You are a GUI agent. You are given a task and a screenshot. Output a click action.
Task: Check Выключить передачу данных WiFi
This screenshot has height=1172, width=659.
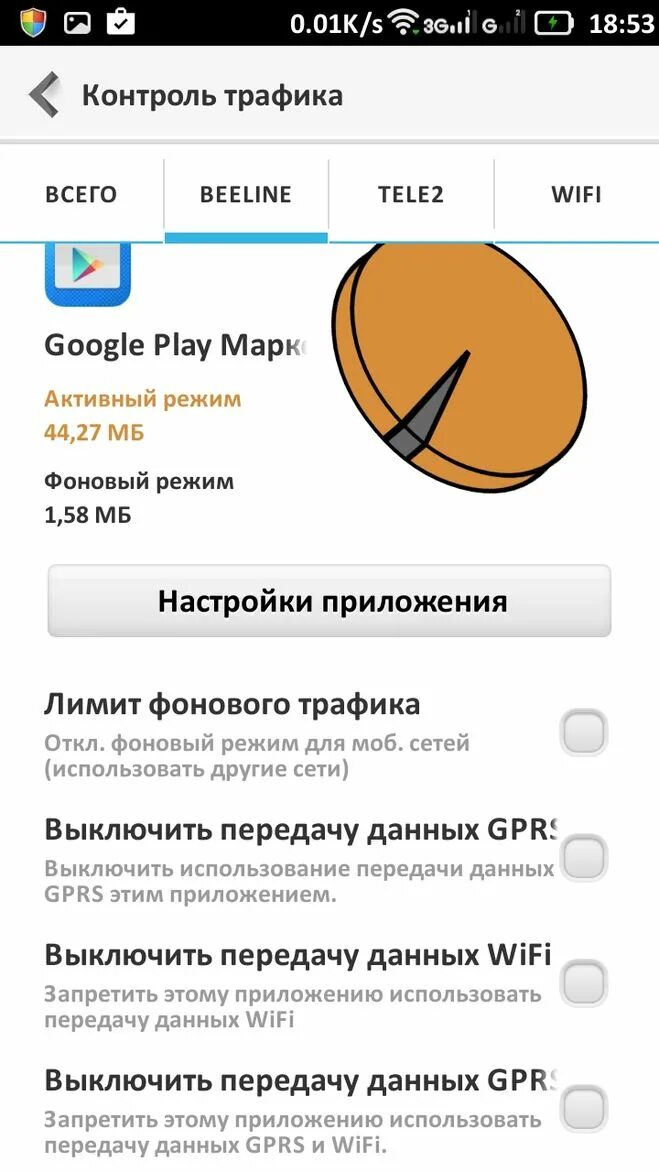coord(584,984)
